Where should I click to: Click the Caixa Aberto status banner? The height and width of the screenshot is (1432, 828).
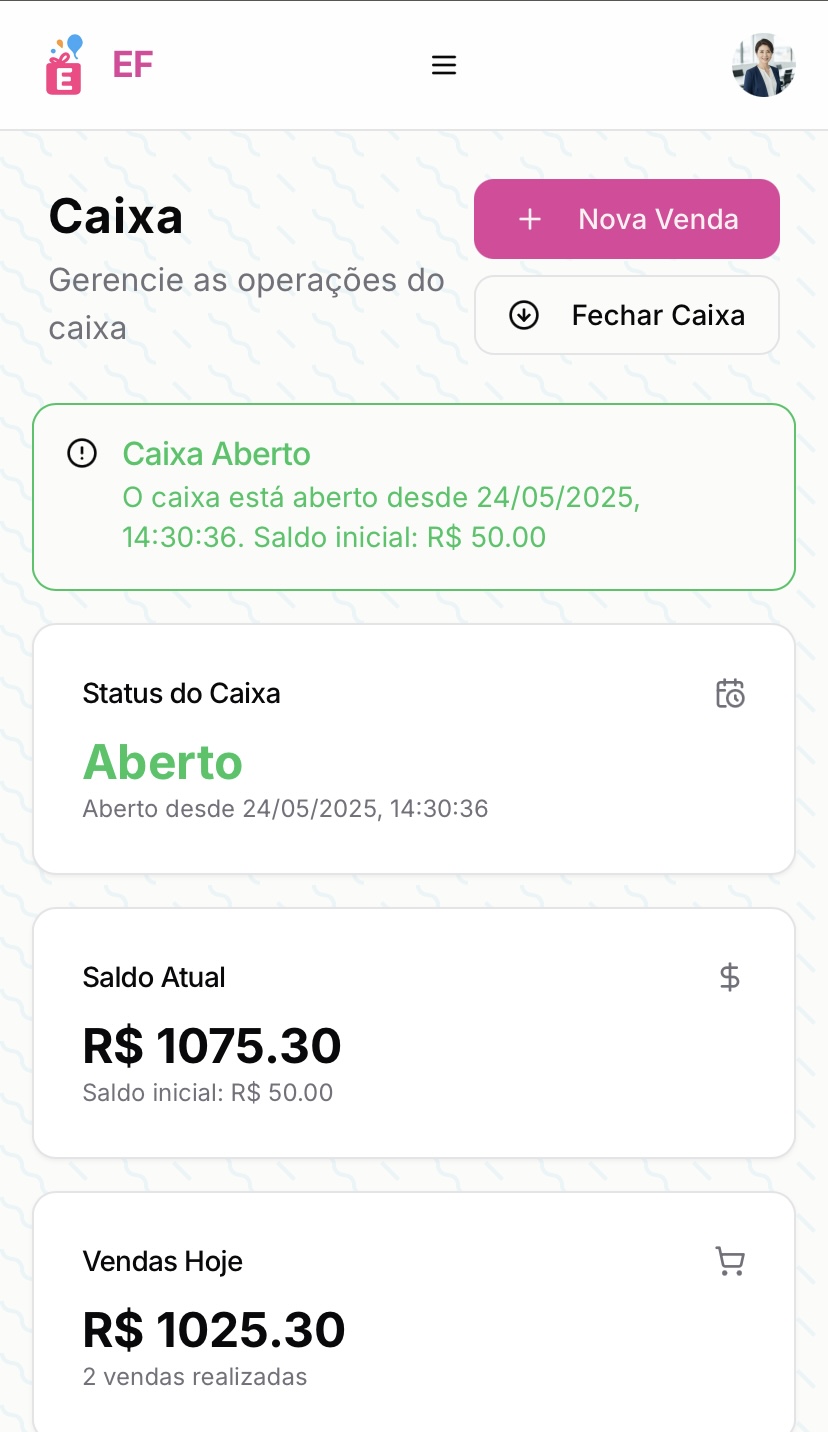coord(414,496)
